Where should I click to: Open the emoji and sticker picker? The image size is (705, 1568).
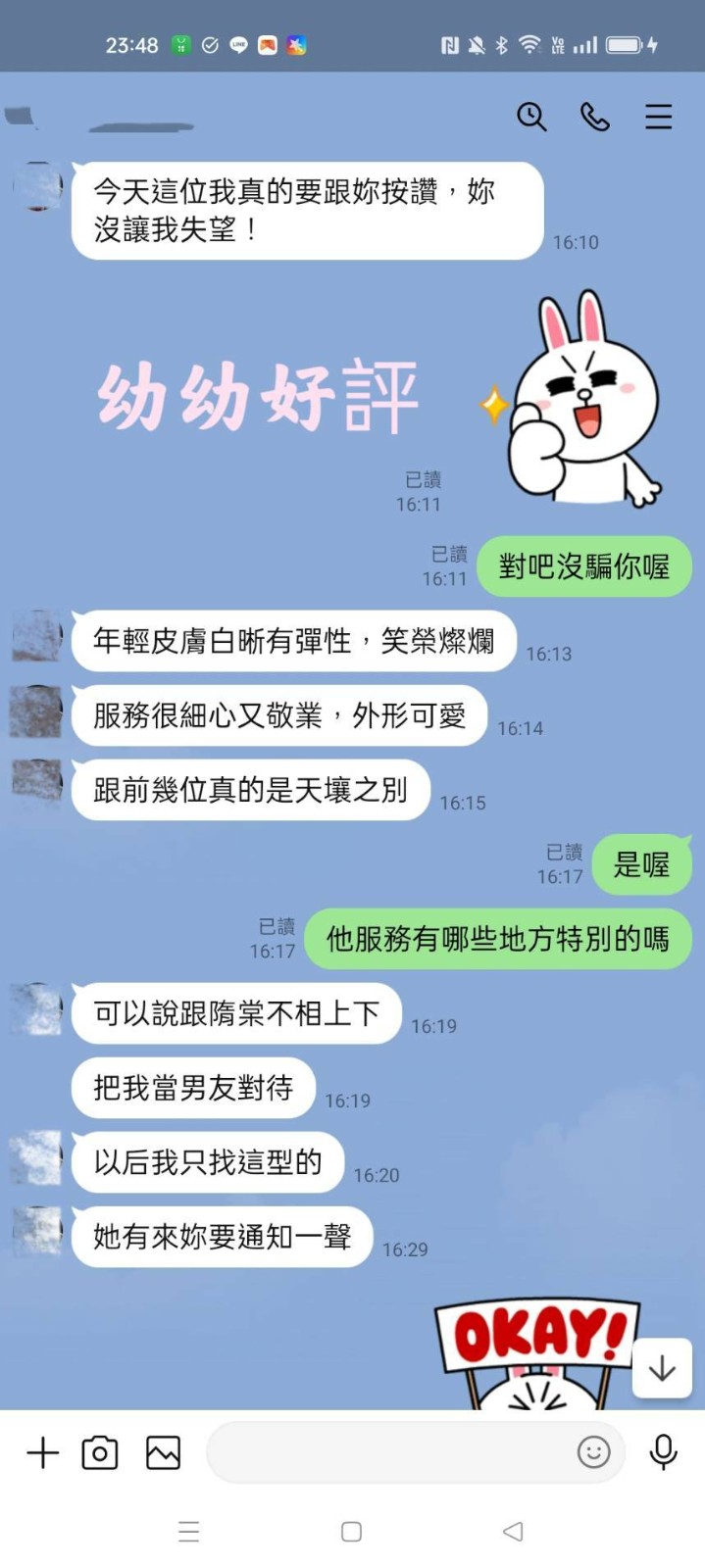click(593, 1451)
